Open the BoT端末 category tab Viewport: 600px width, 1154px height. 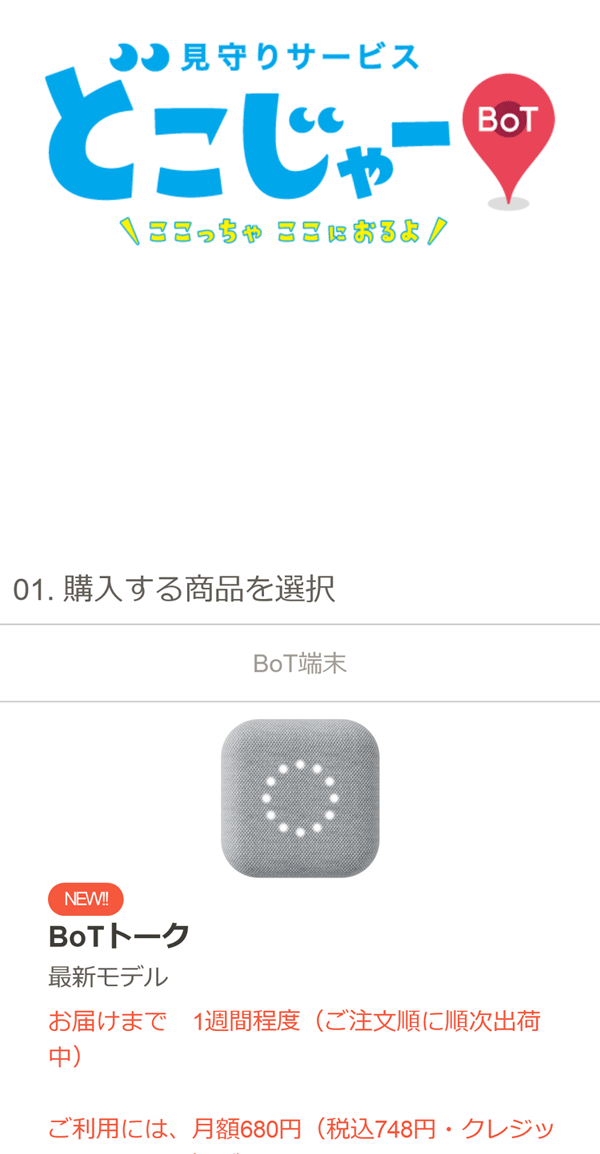pyautogui.click(x=300, y=663)
